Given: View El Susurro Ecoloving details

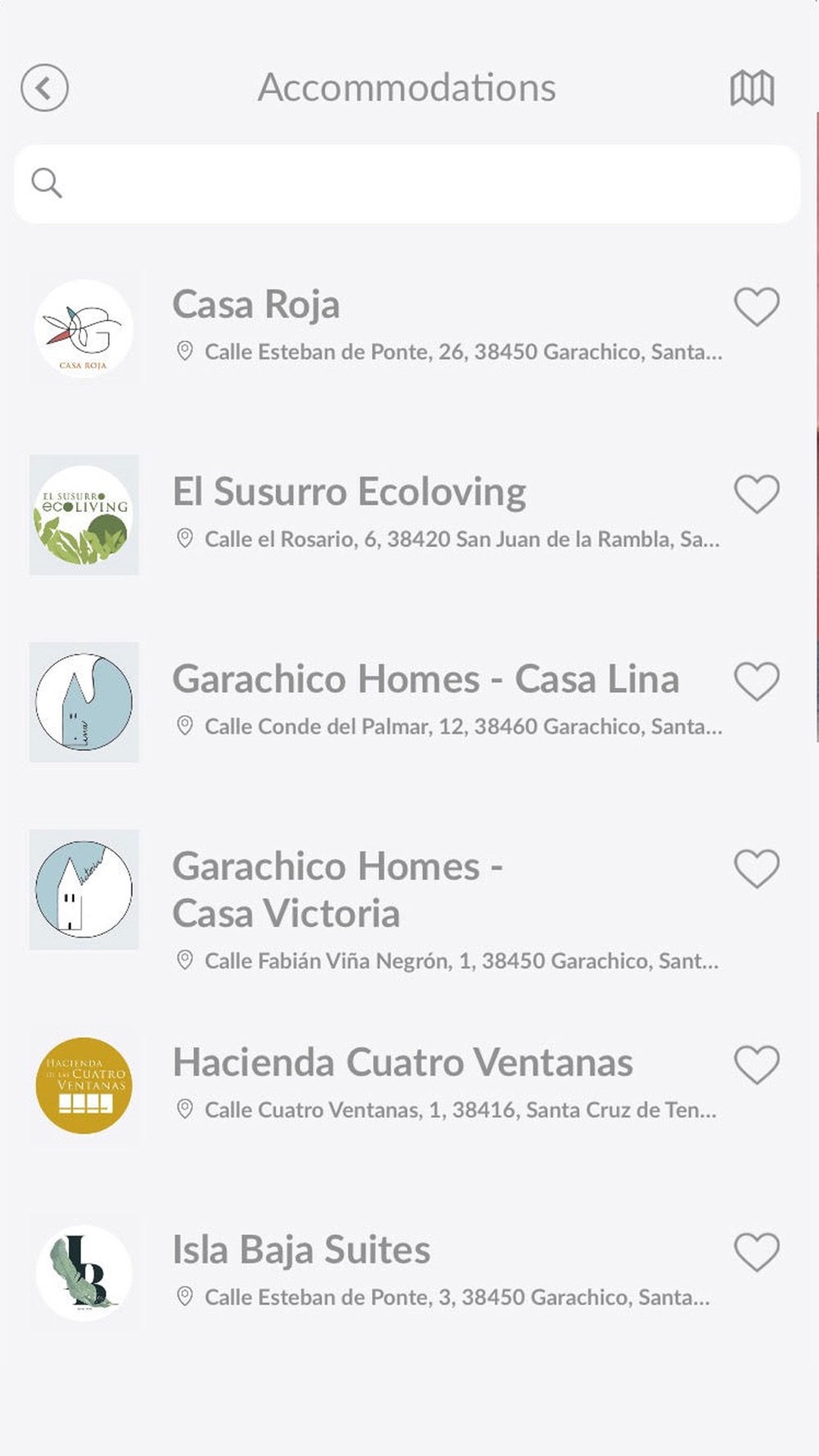Looking at the screenshot, I should coord(349,492).
